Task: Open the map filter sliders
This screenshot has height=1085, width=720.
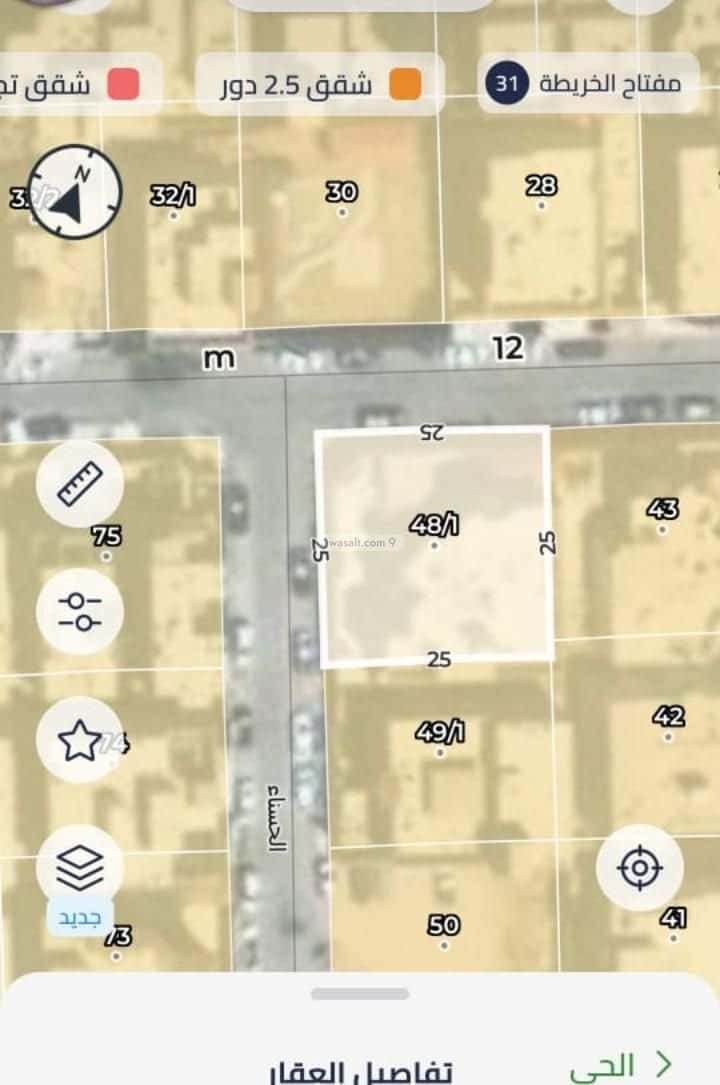Action: pyautogui.click(x=80, y=612)
